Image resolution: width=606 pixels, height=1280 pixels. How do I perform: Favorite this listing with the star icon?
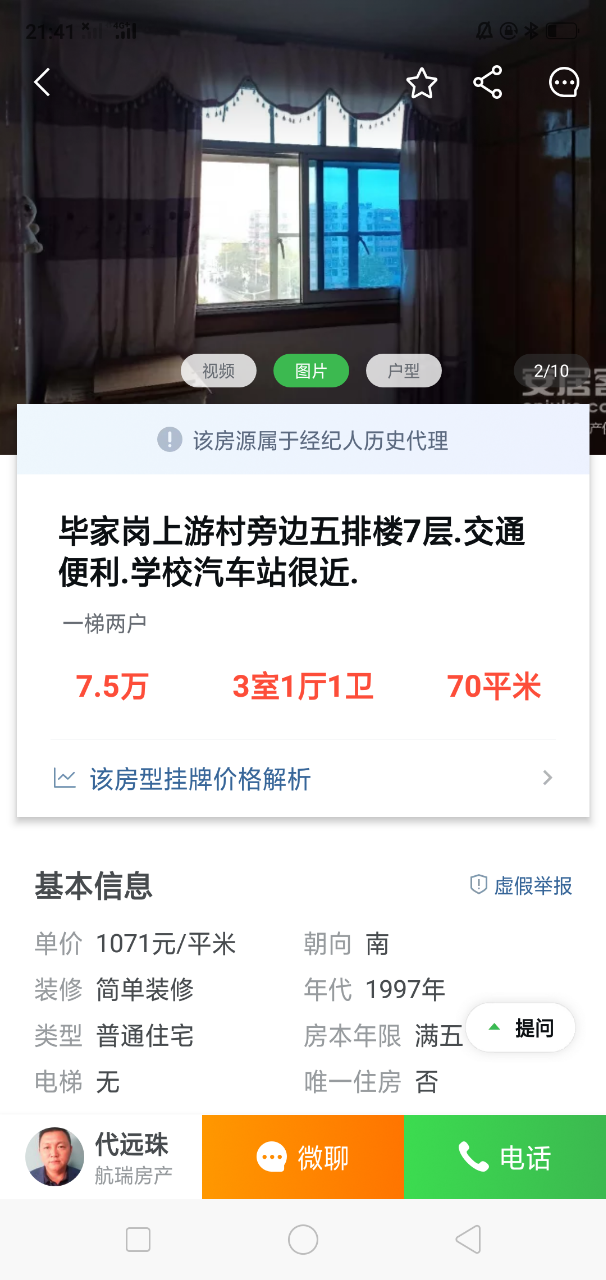[421, 83]
